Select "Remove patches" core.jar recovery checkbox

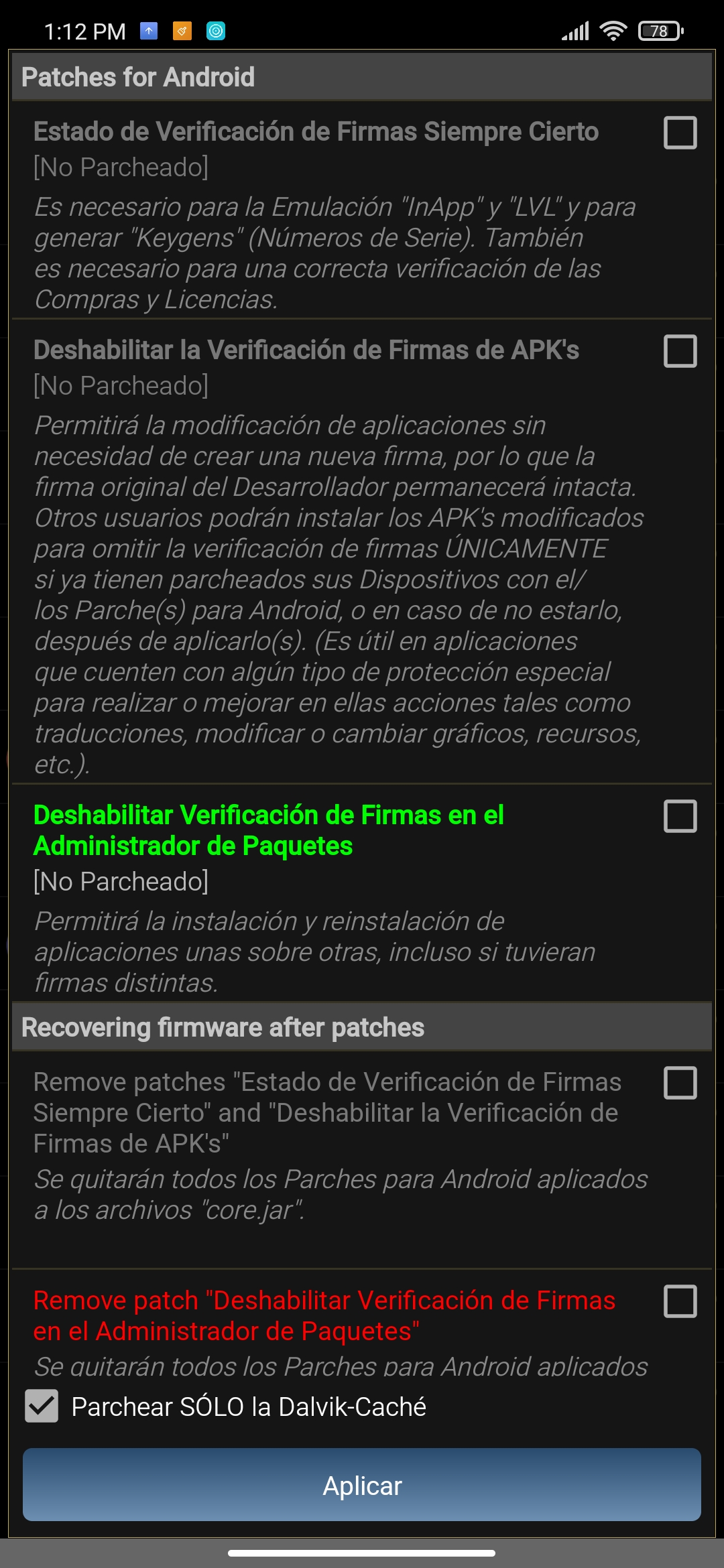pyautogui.click(x=680, y=1083)
